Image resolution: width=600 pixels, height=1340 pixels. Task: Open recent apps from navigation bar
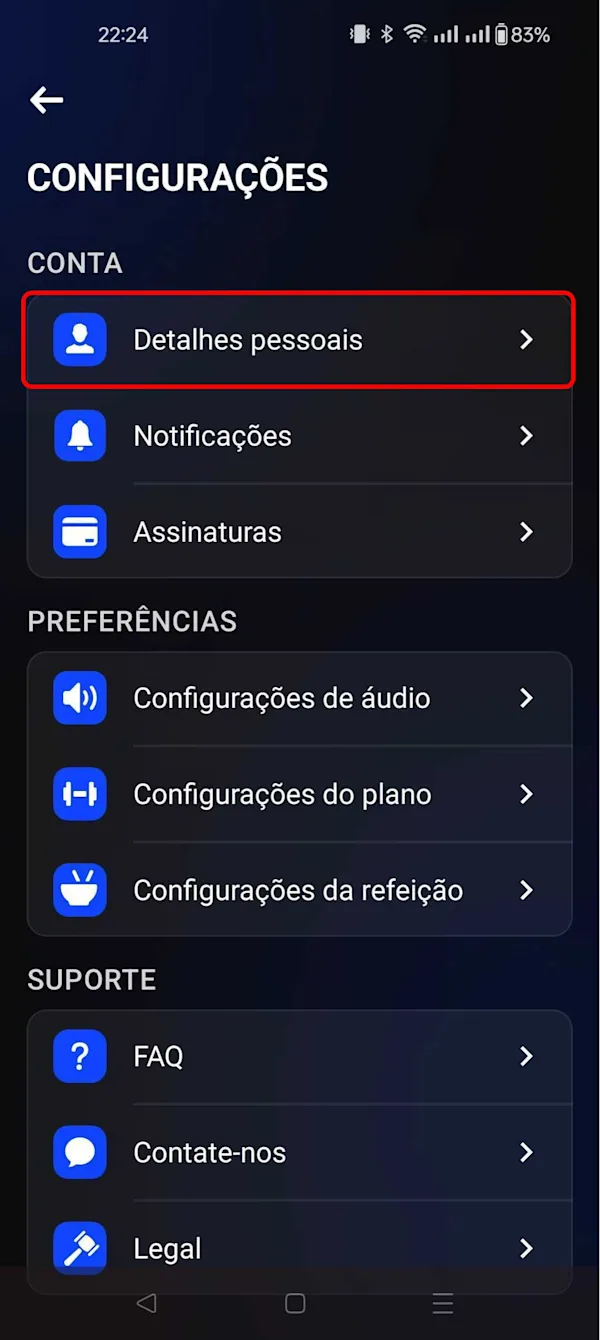[443, 1303]
